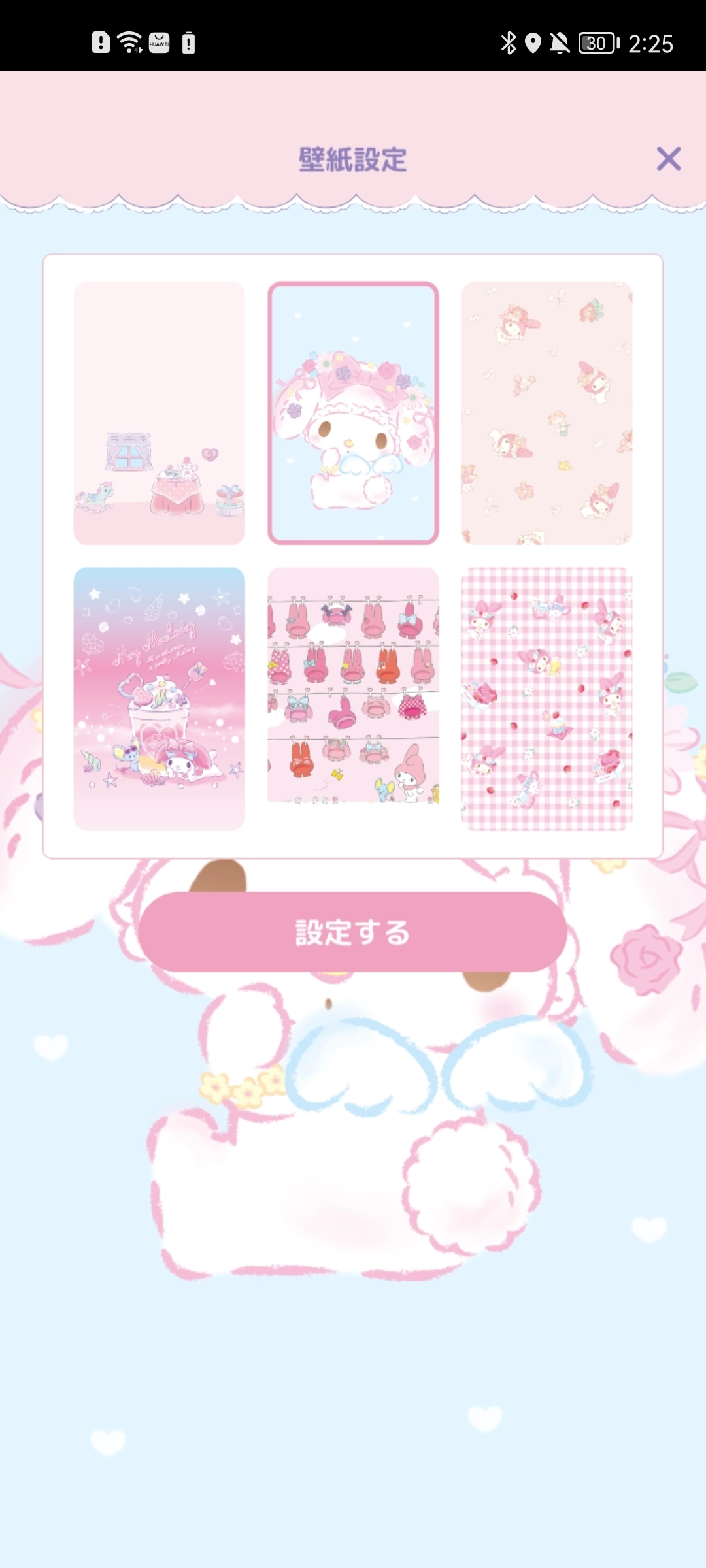Pick the pink gingham strawberry wallpaper
Screen dimensions: 706x1568
click(x=546, y=699)
